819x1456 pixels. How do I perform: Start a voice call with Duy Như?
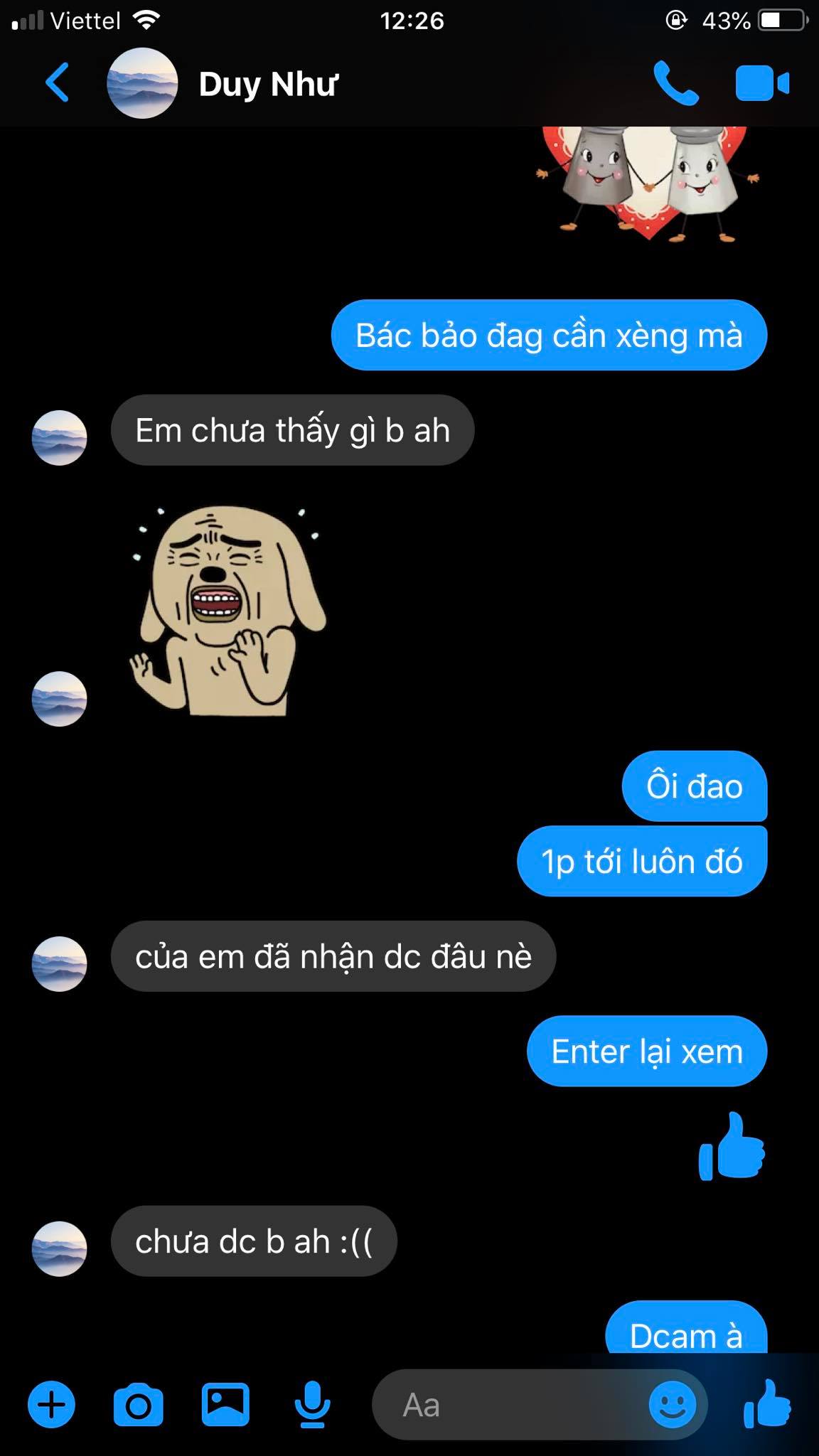(675, 84)
